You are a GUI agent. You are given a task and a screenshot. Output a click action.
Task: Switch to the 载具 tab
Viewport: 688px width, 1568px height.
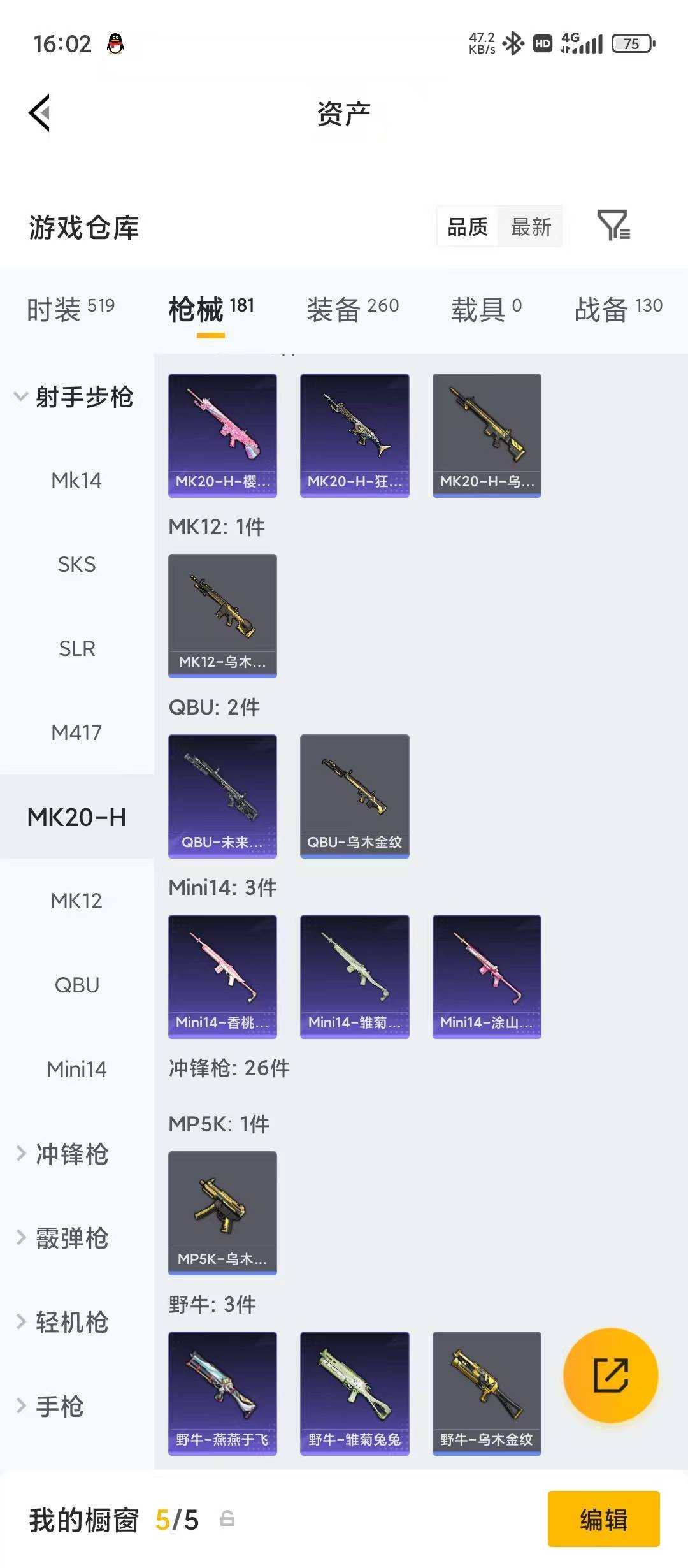[x=486, y=309]
